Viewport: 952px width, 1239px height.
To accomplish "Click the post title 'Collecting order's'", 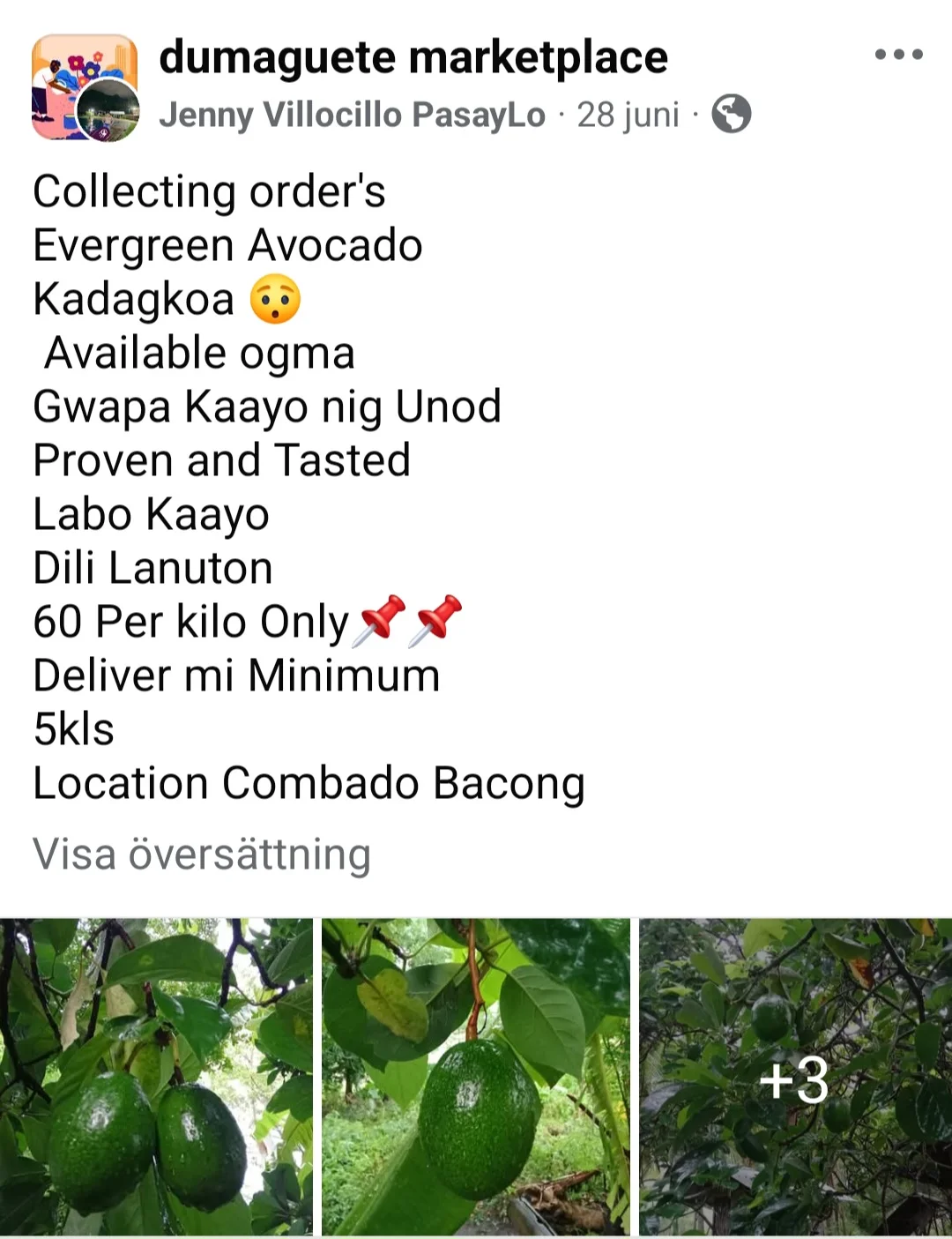I will pyautogui.click(x=208, y=191).
